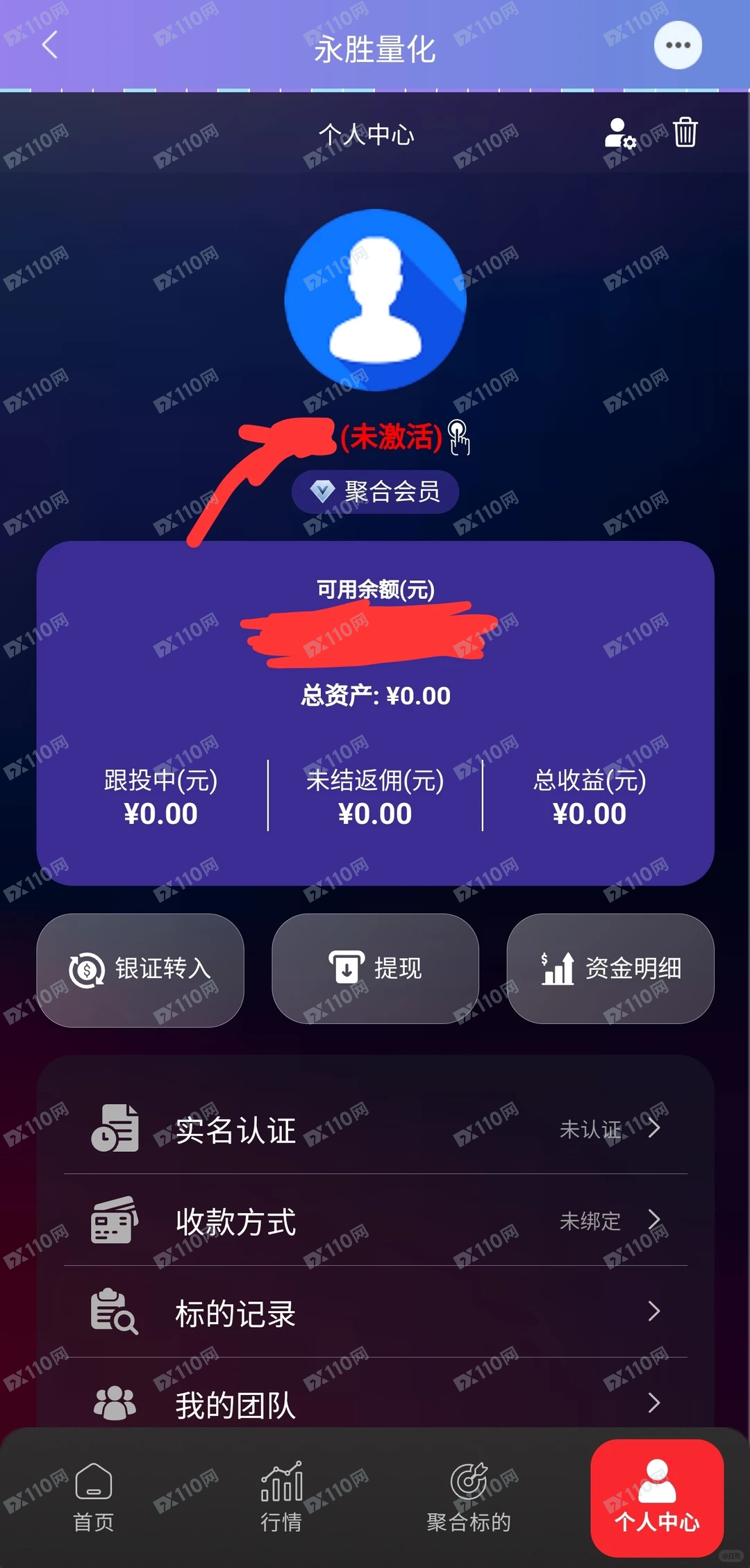Switch to the 行情 market tab
750x1568 pixels.
point(281,1498)
